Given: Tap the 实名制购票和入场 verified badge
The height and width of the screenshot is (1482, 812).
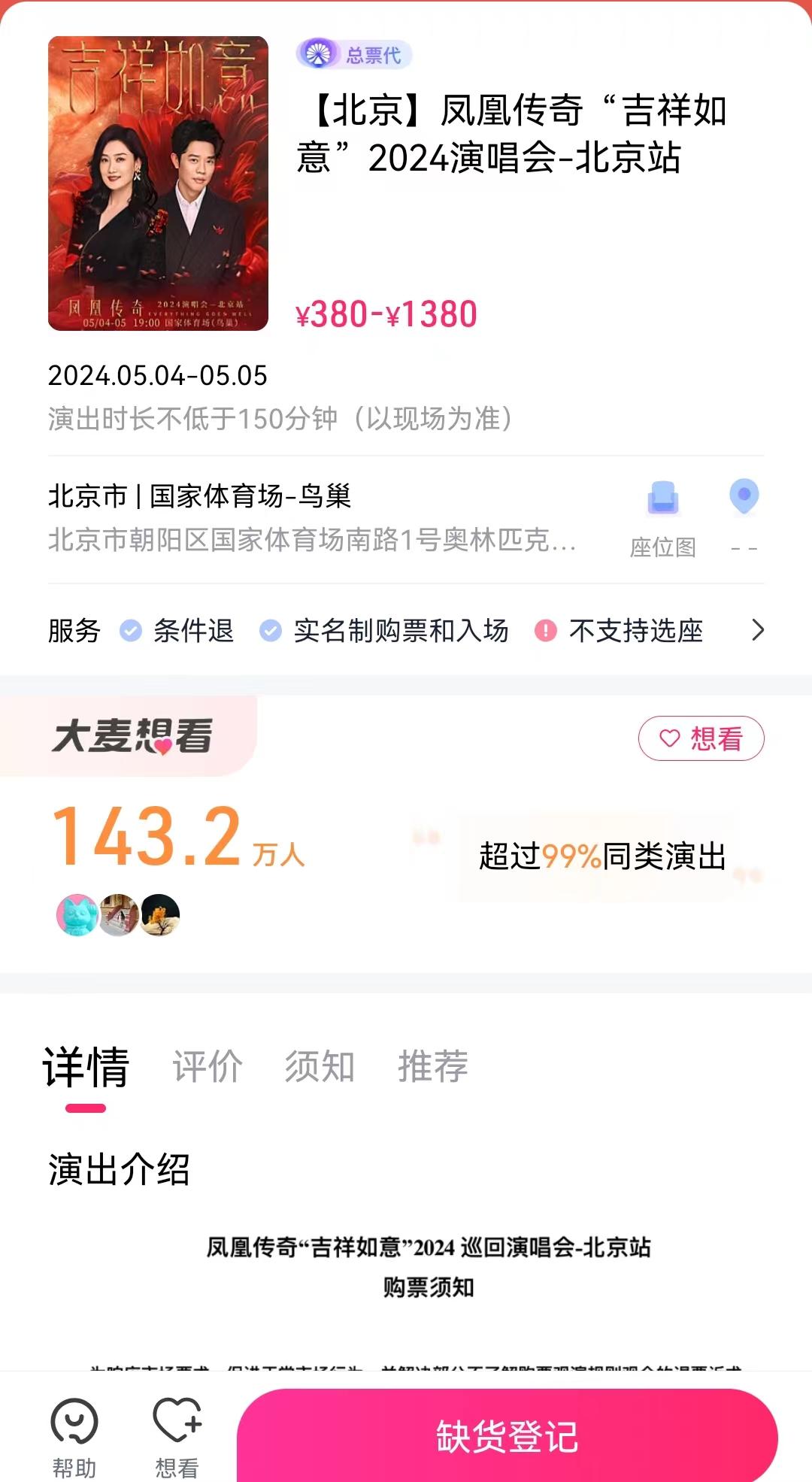Looking at the screenshot, I should (x=270, y=631).
